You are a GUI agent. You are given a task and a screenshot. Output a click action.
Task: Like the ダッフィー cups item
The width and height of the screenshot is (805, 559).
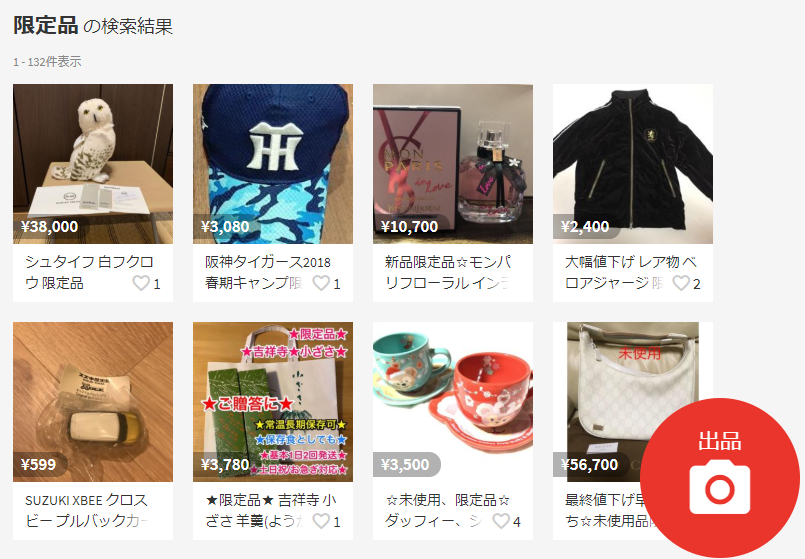pyautogui.click(x=501, y=521)
